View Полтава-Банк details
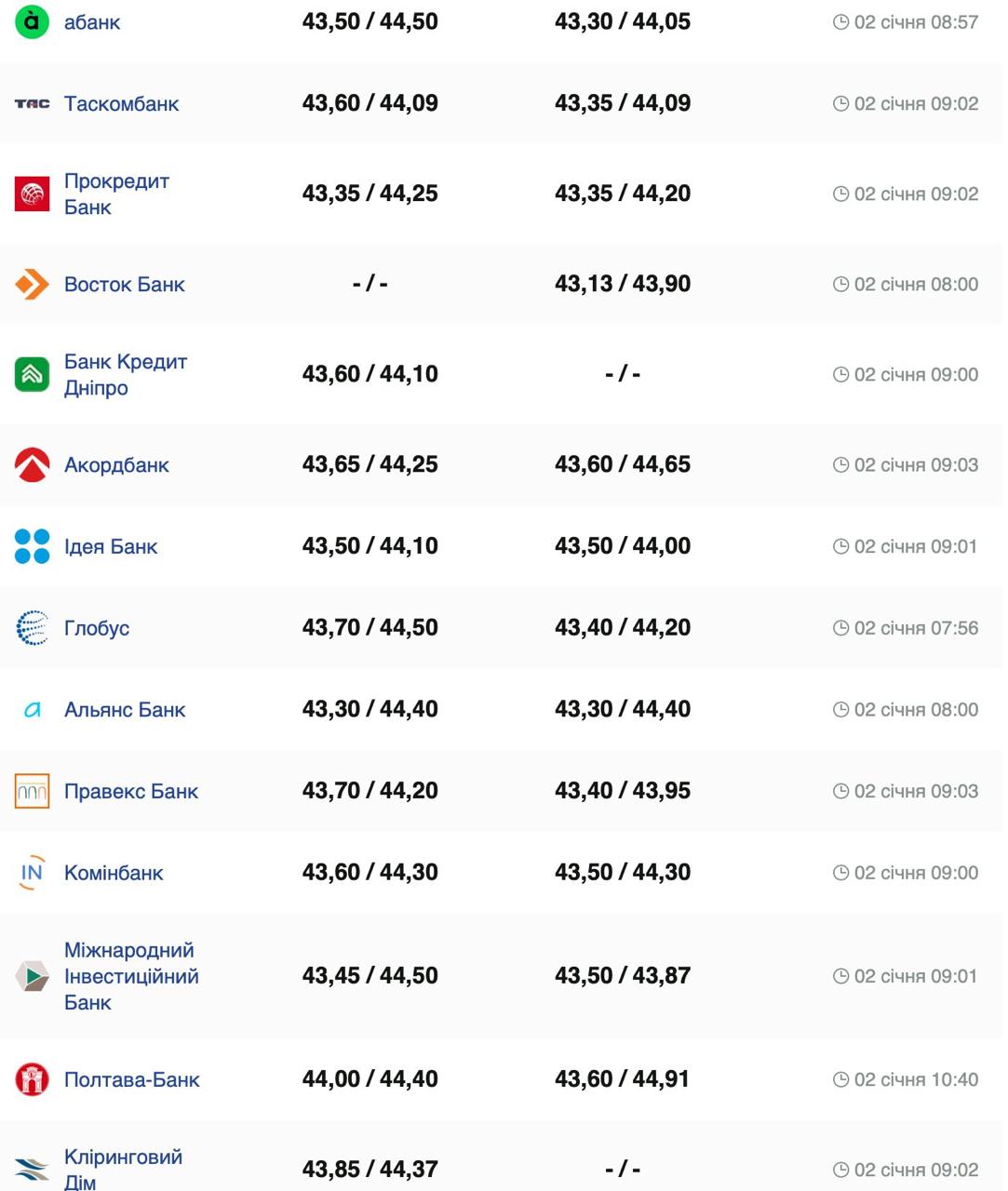Viewport: 1008px width, 1191px height. pyautogui.click(x=131, y=1079)
